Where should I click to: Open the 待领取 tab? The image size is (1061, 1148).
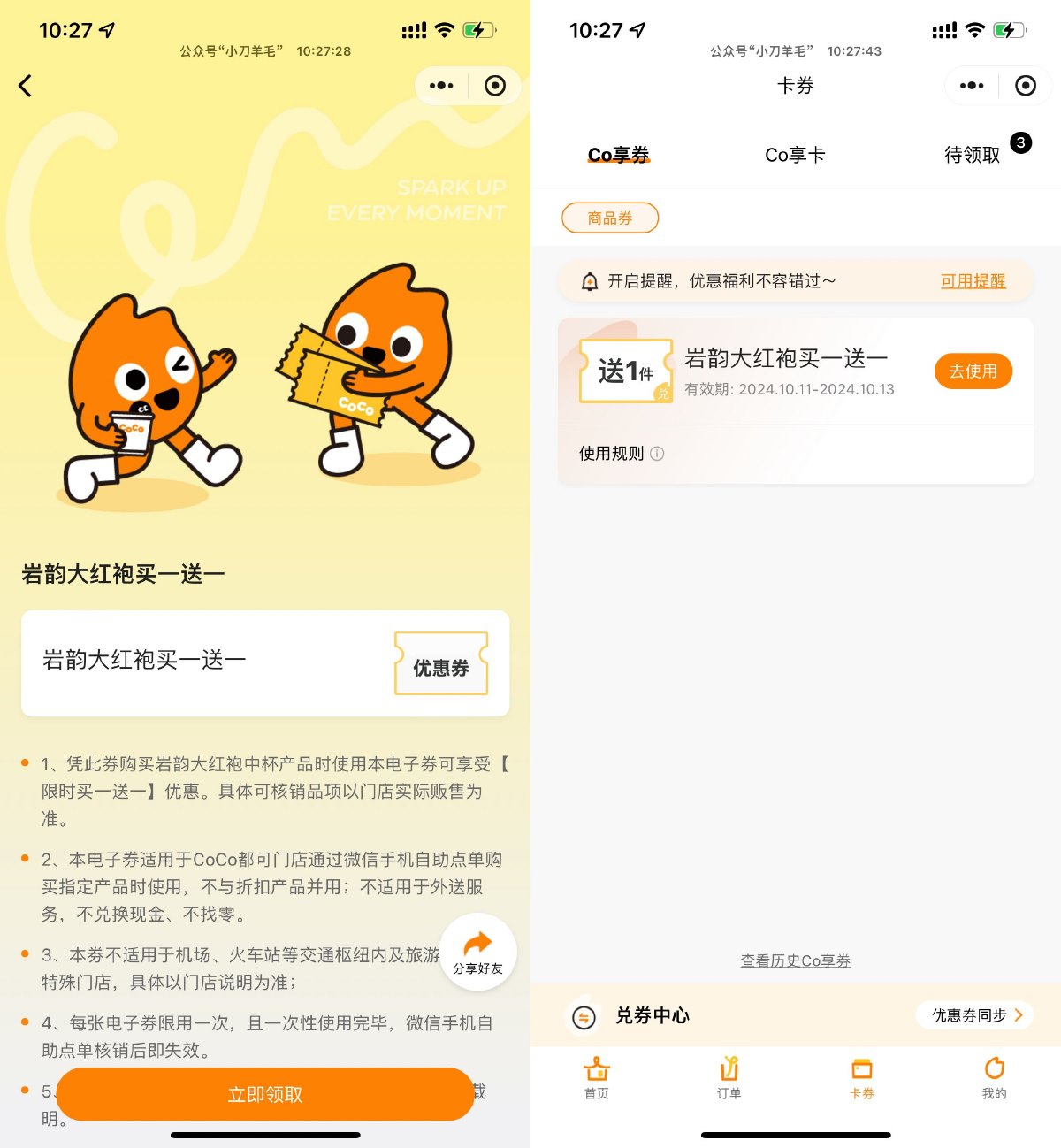[972, 155]
